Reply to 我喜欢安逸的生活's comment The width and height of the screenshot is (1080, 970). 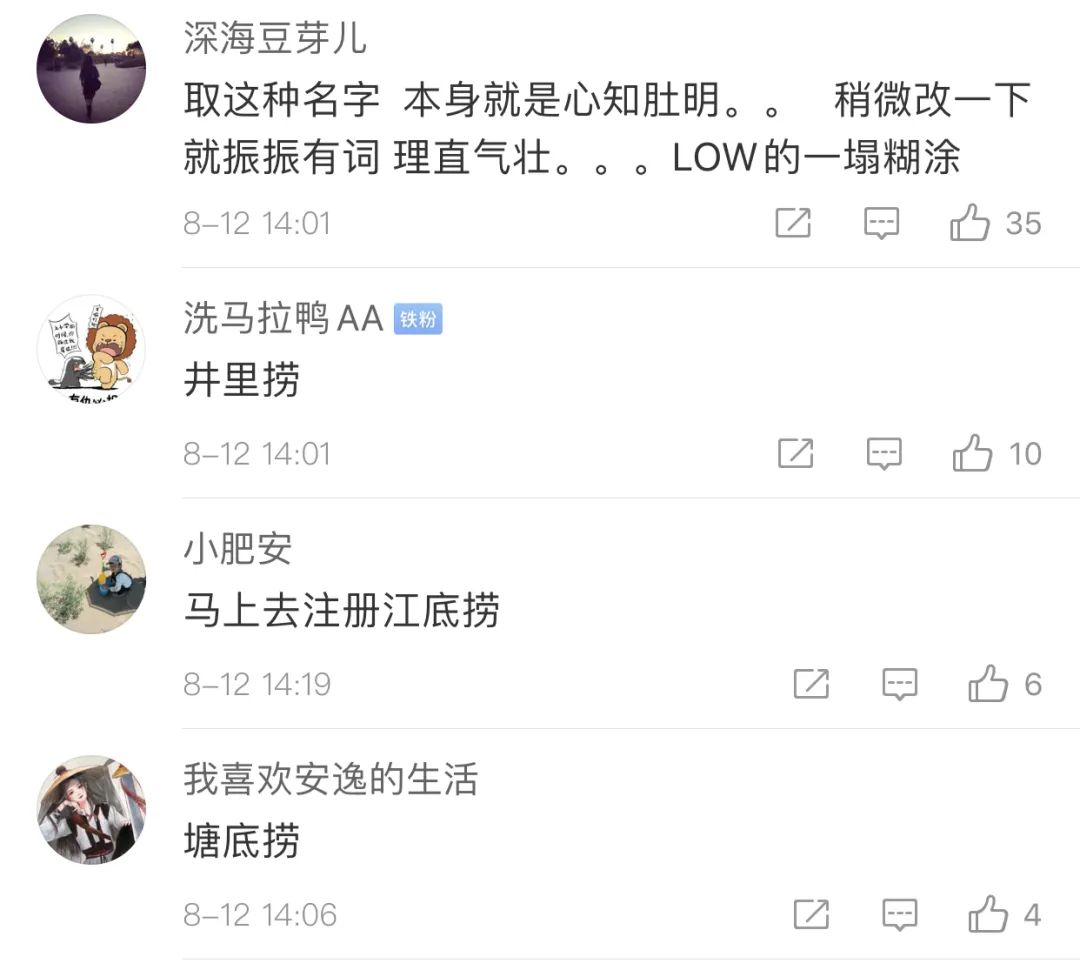900,914
